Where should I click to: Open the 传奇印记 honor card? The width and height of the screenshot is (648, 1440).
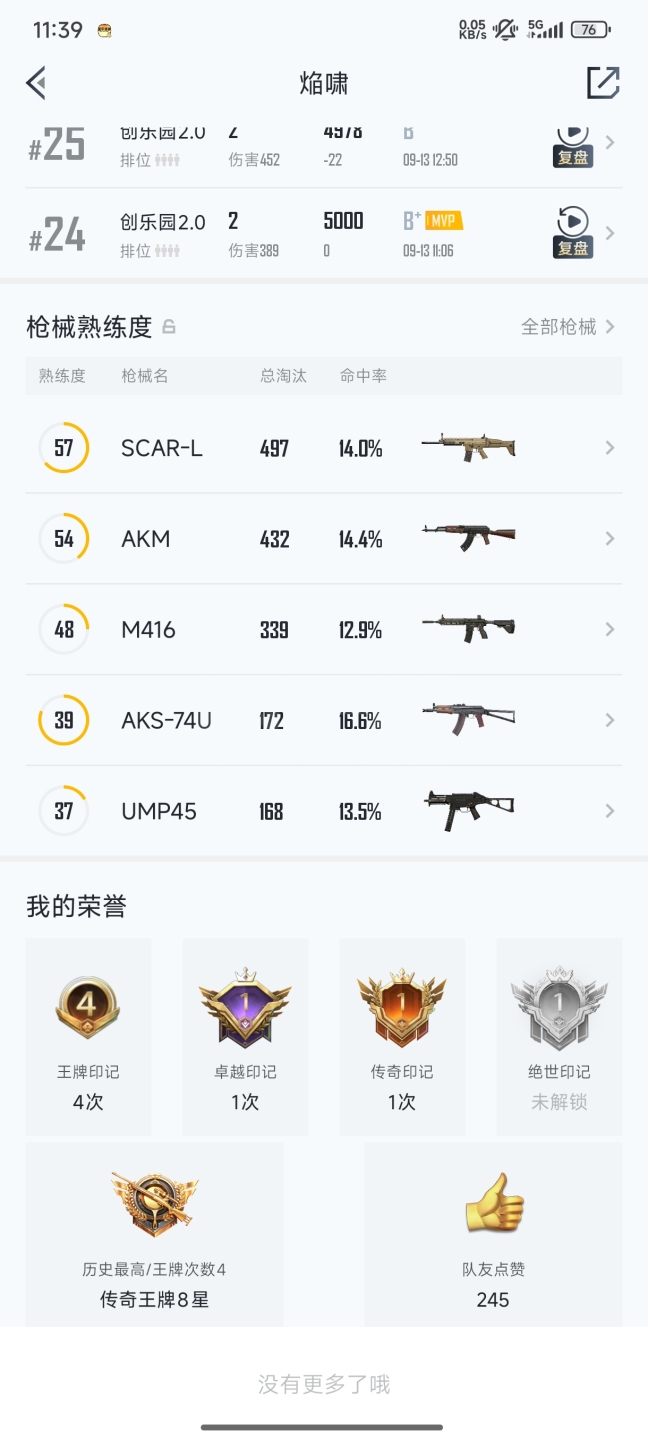(x=402, y=1036)
